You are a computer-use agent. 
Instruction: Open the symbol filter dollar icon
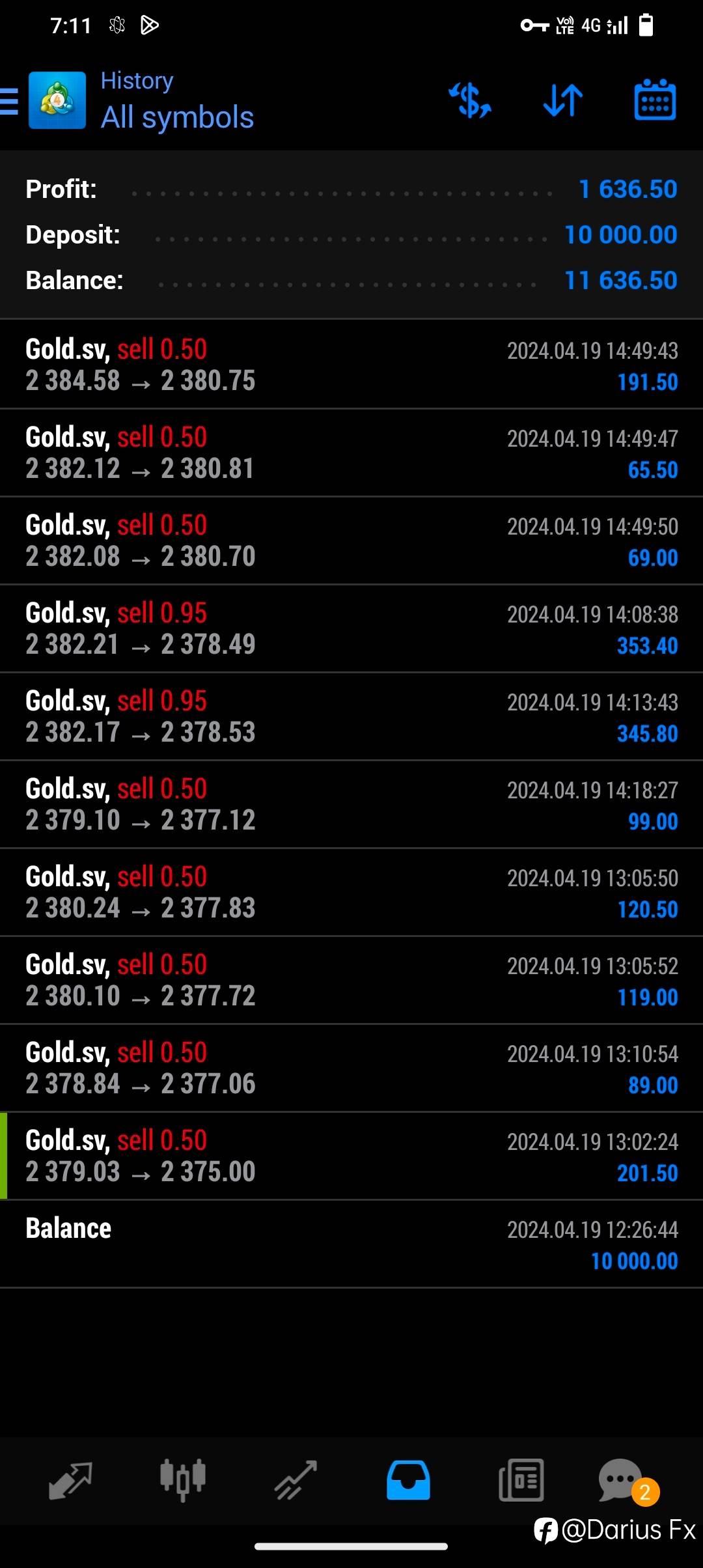pyautogui.click(x=470, y=101)
